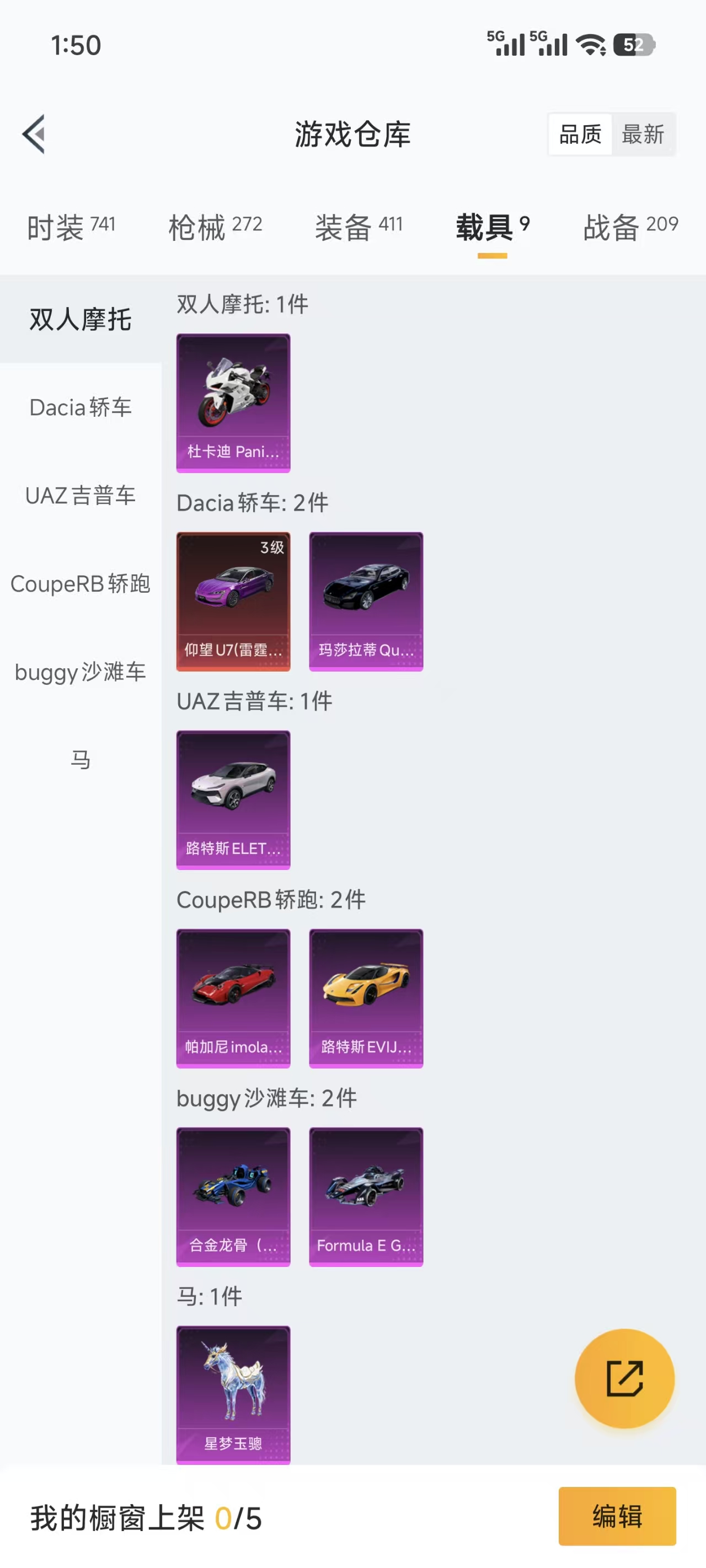Tap the orange share floating button
This screenshot has width=706, height=1568.
pyautogui.click(x=624, y=1378)
